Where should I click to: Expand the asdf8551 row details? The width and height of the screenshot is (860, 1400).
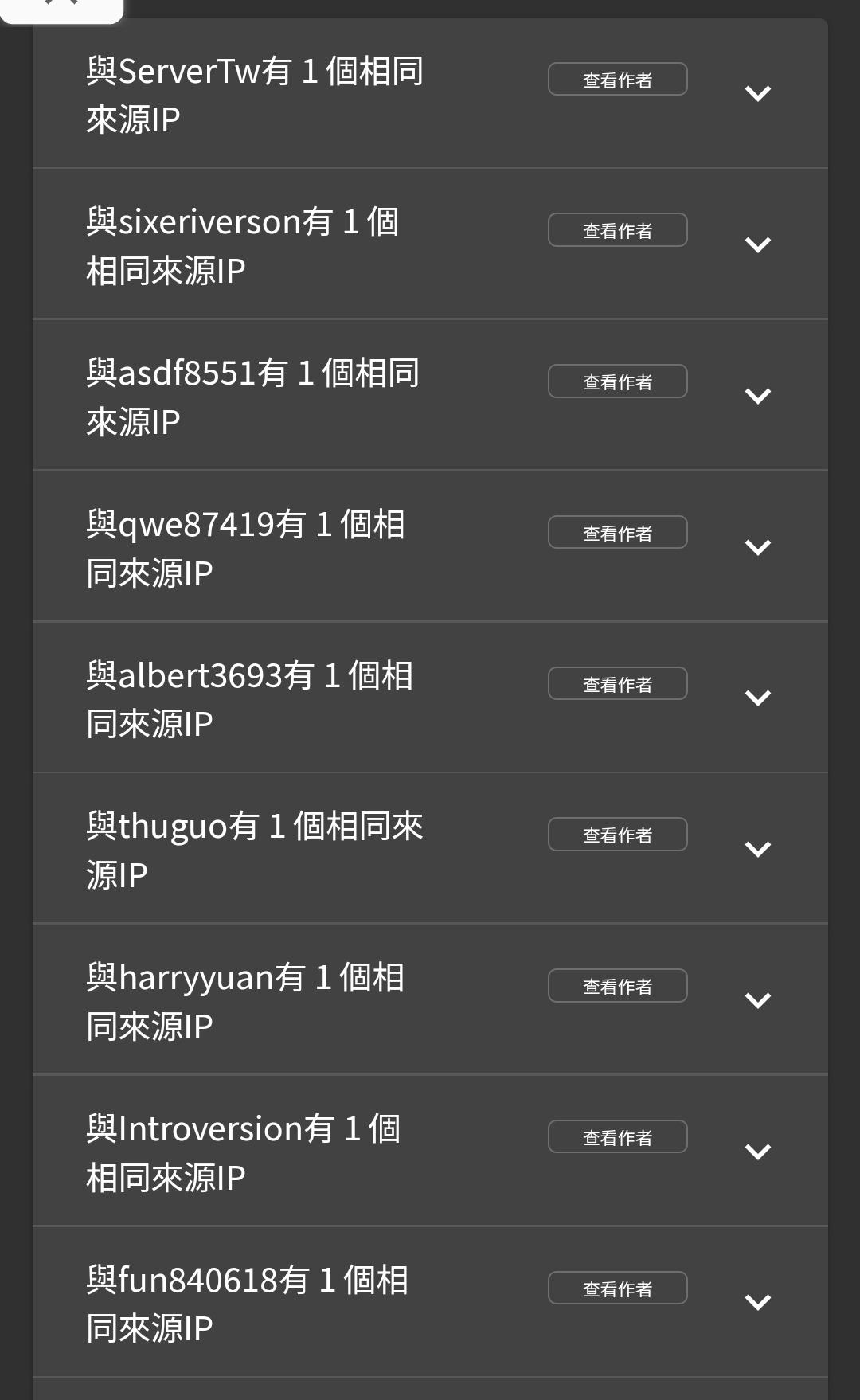(757, 396)
